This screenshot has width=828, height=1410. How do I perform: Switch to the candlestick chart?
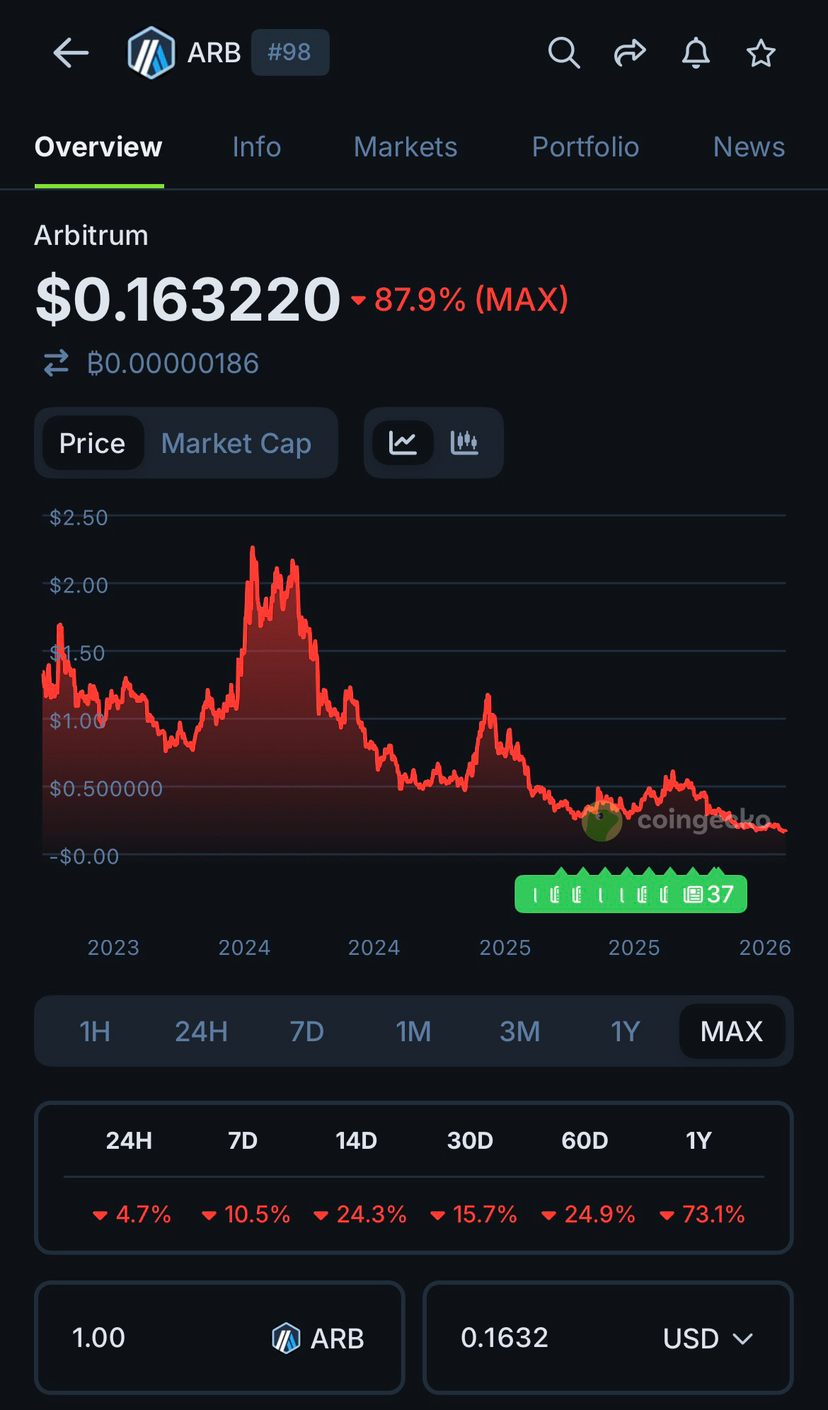[x=464, y=443]
